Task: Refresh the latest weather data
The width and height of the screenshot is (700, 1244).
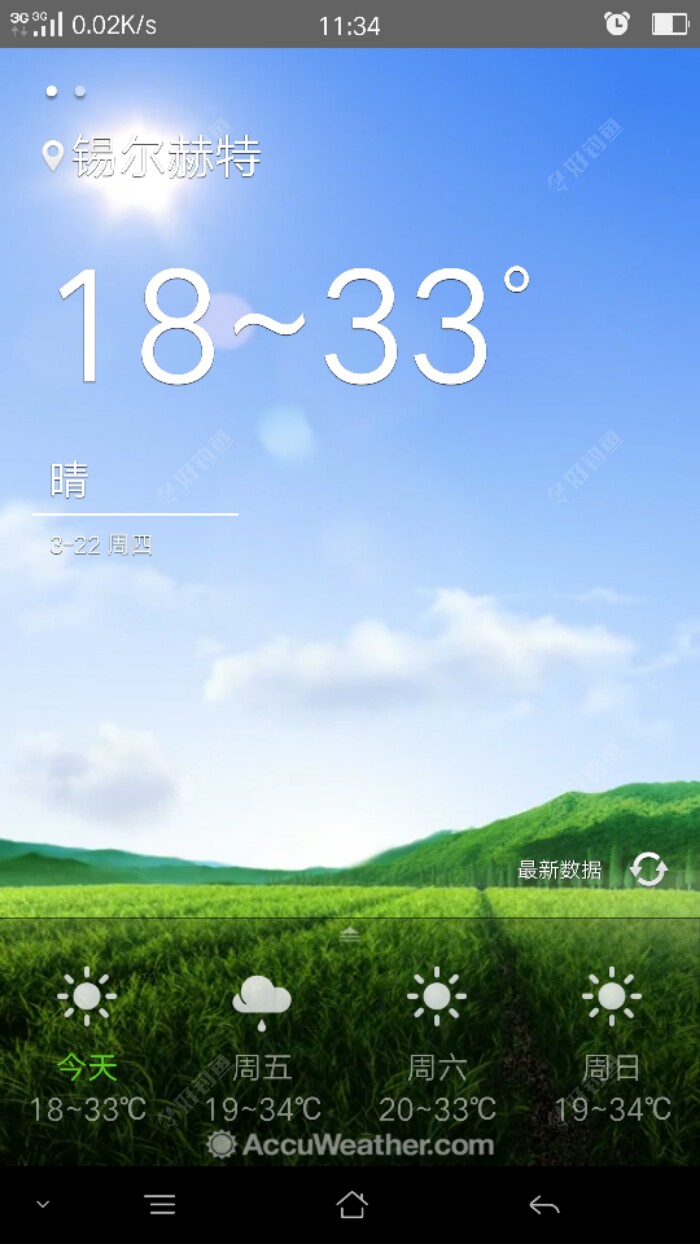Action: pos(648,870)
